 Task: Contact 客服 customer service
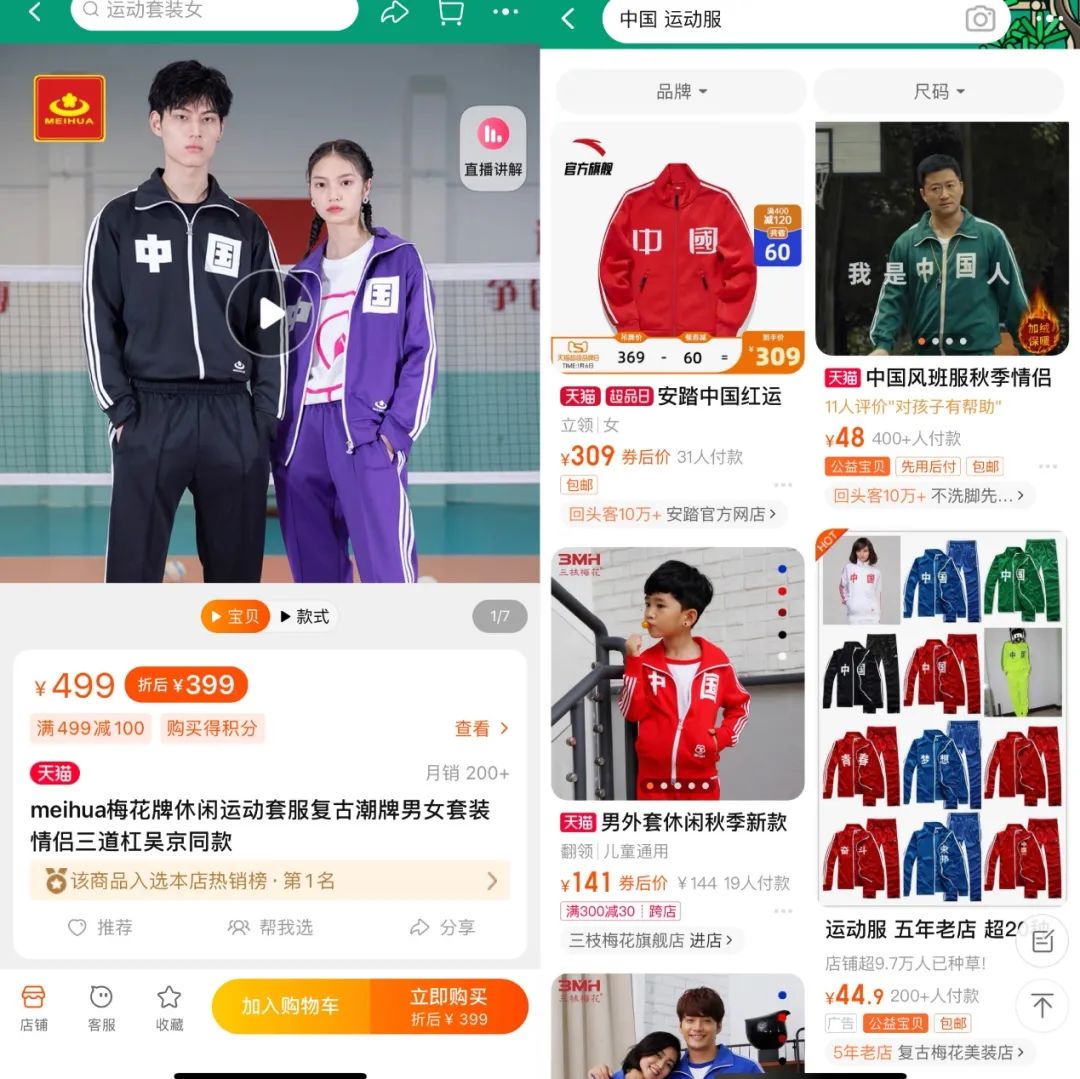[x=101, y=1006]
